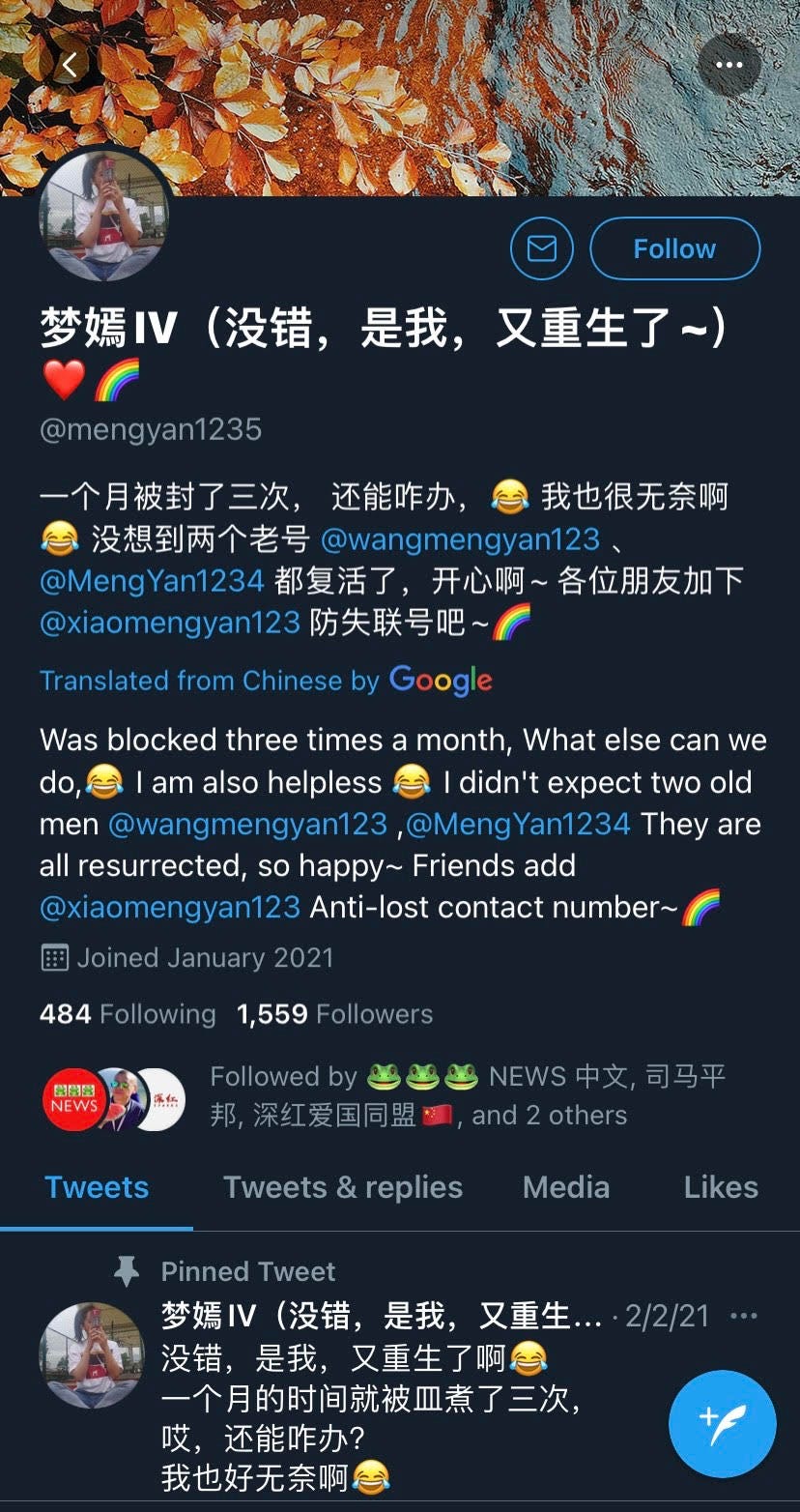Open the profile overflow menu at top
Image resolution: width=800 pixels, height=1512 pixels.
729,66
